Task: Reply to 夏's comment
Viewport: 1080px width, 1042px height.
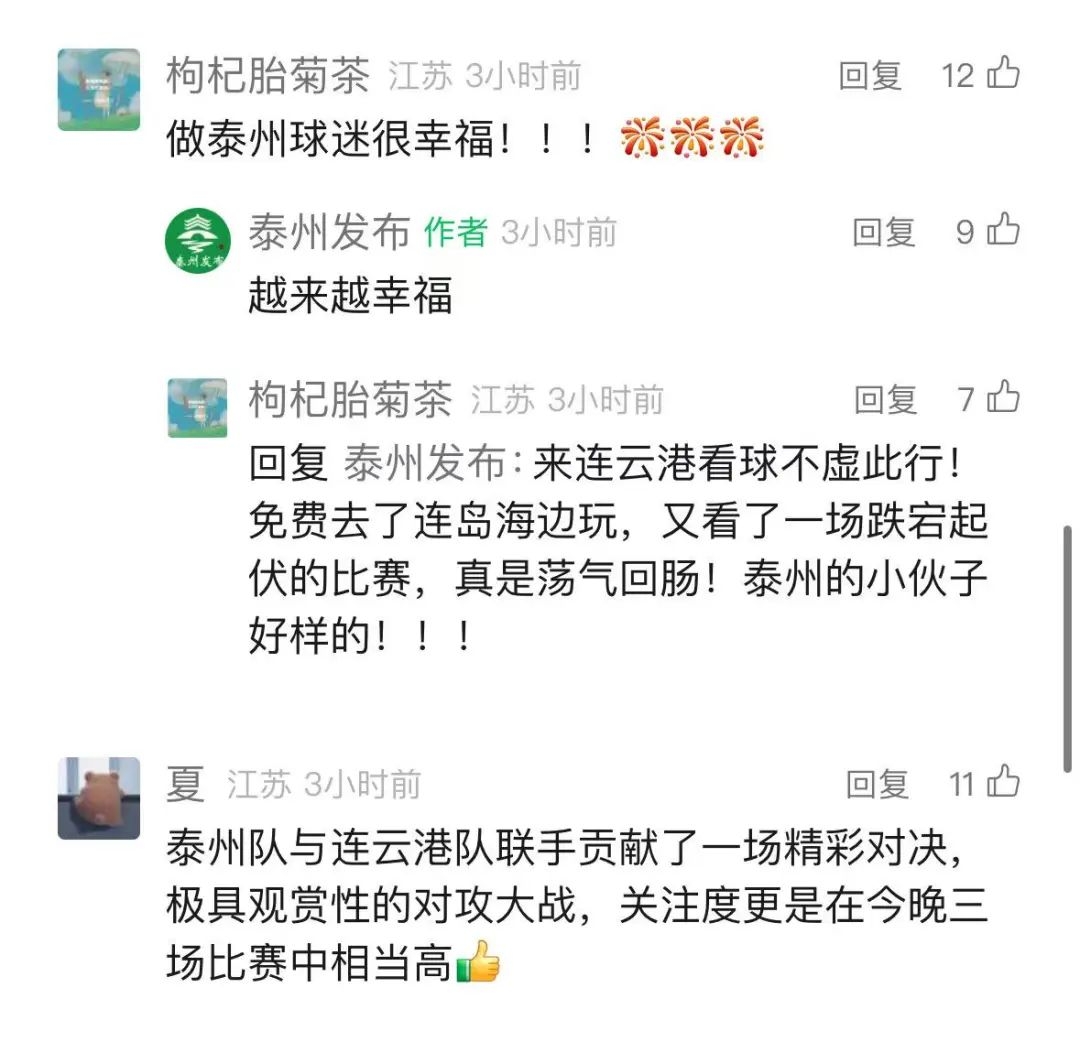Action: click(x=877, y=784)
